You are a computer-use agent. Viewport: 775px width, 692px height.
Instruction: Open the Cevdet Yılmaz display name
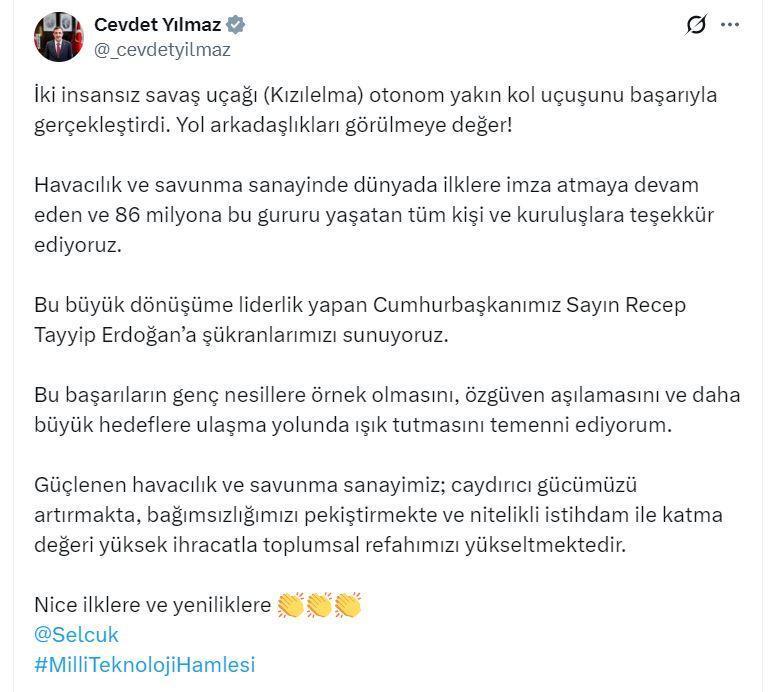click(158, 25)
